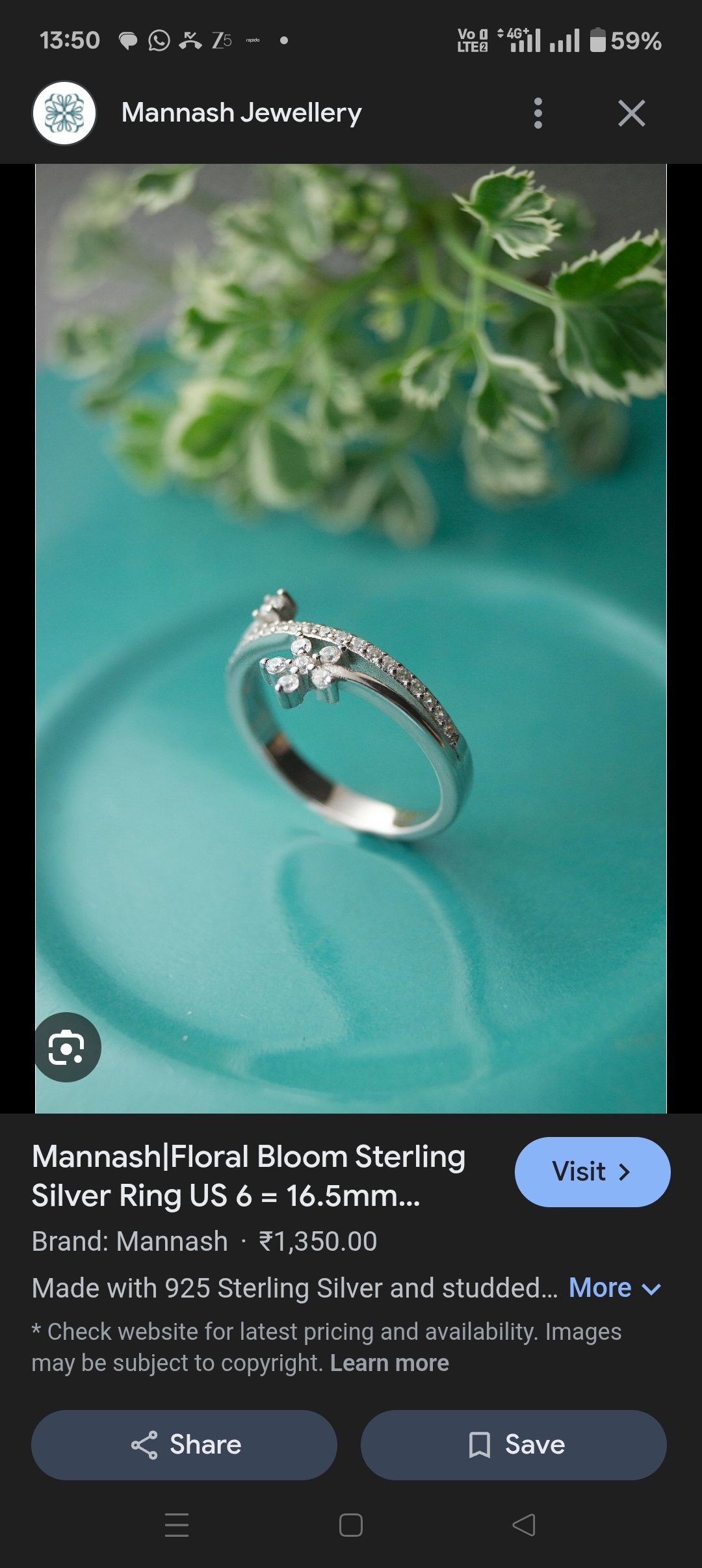Close the image viewer
The image size is (702, 1568).
tap(631, 113)
